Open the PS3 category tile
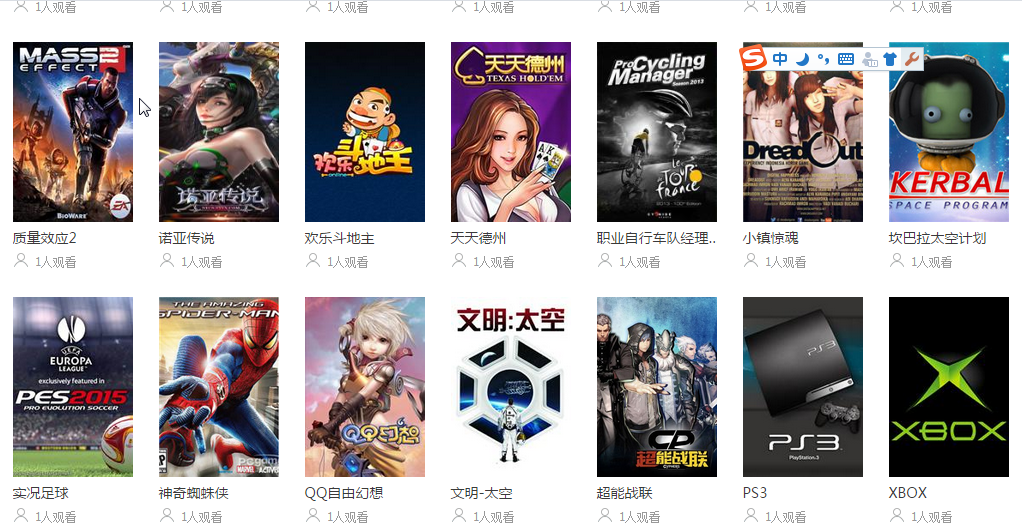Viewport: 1022px width, 524px height. (x=802, y=387)
